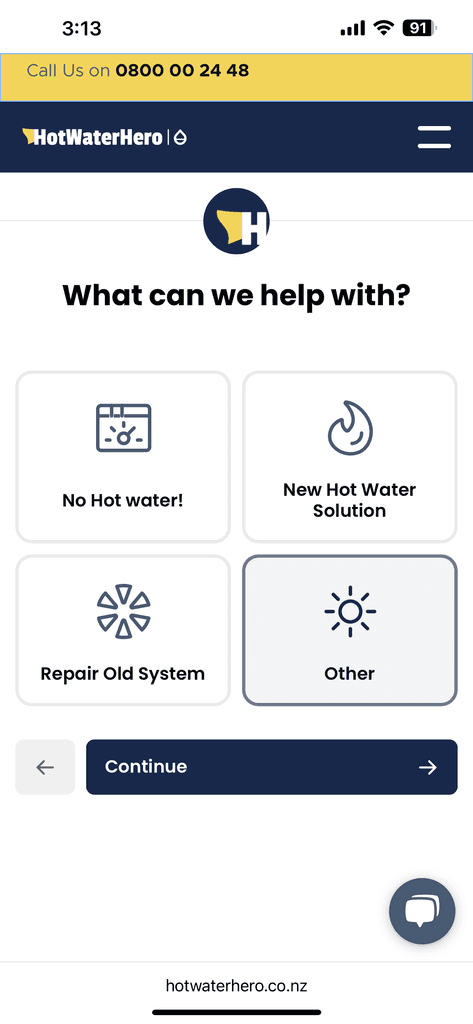Select the No Hot water! option
The height and width of the screenshot is (1024, 473).
[x=123, y=456]
